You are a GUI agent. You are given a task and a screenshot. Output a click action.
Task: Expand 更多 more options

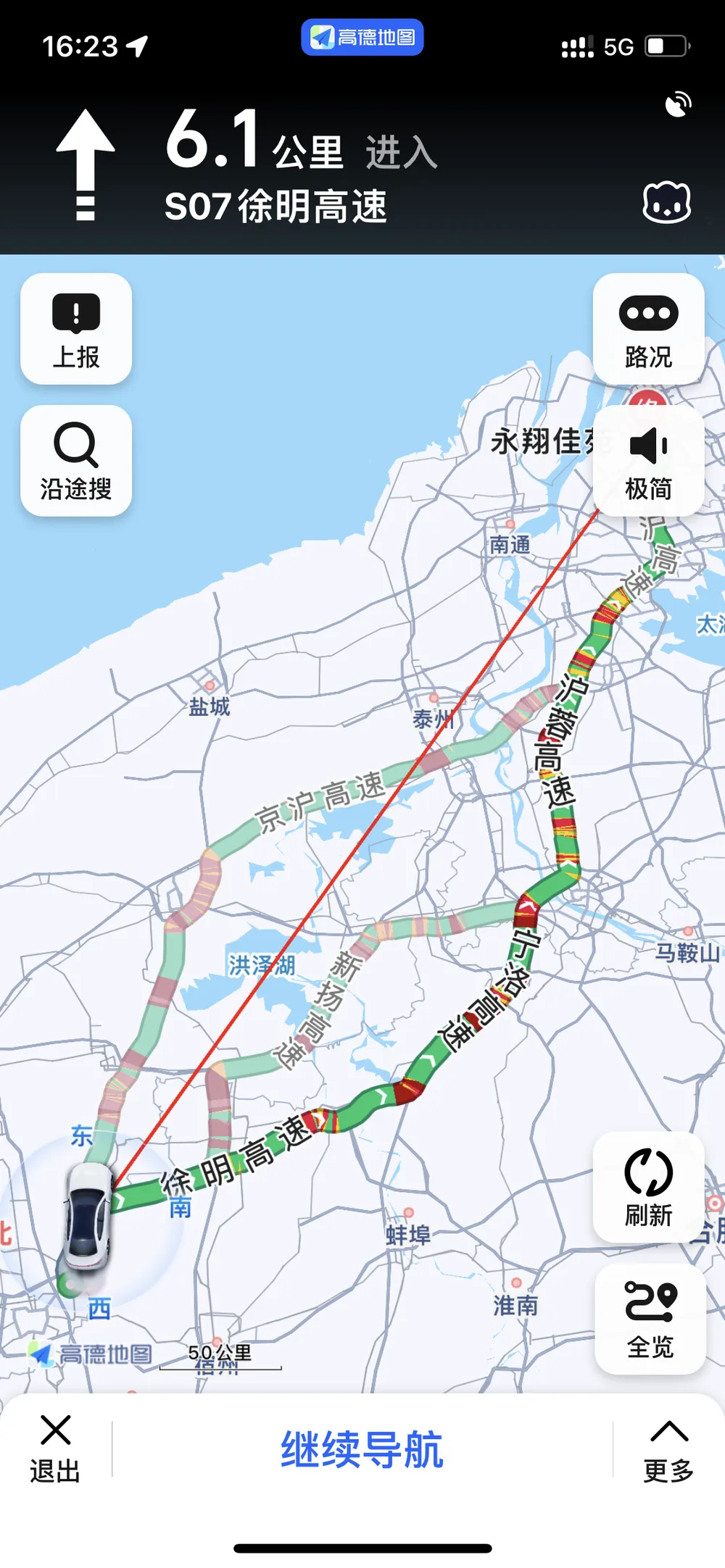coord(668,1449)
